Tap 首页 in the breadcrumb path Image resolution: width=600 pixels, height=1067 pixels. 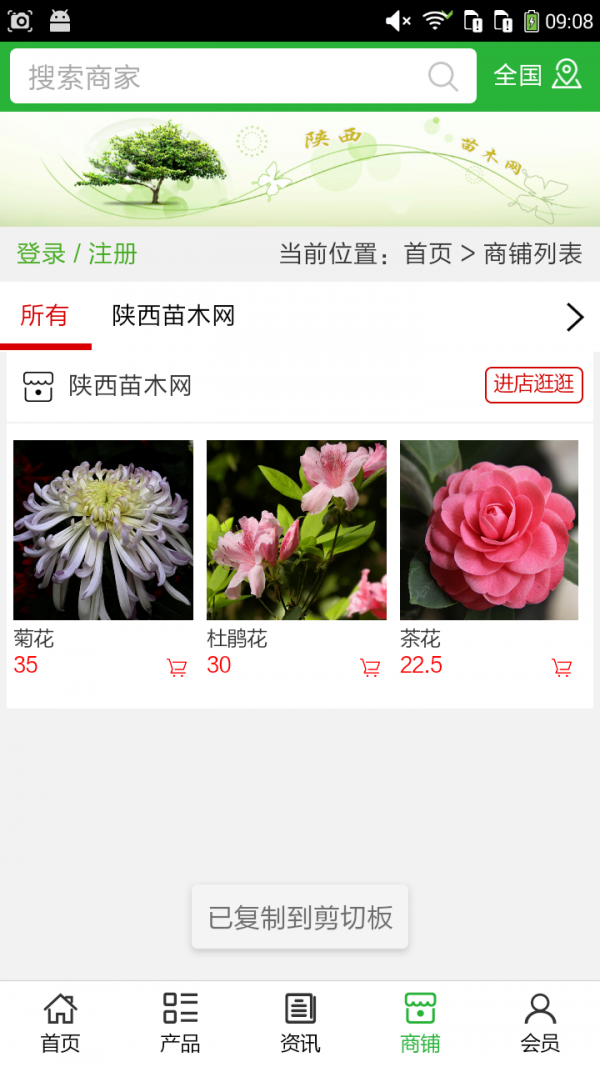[x=428, y=254]
